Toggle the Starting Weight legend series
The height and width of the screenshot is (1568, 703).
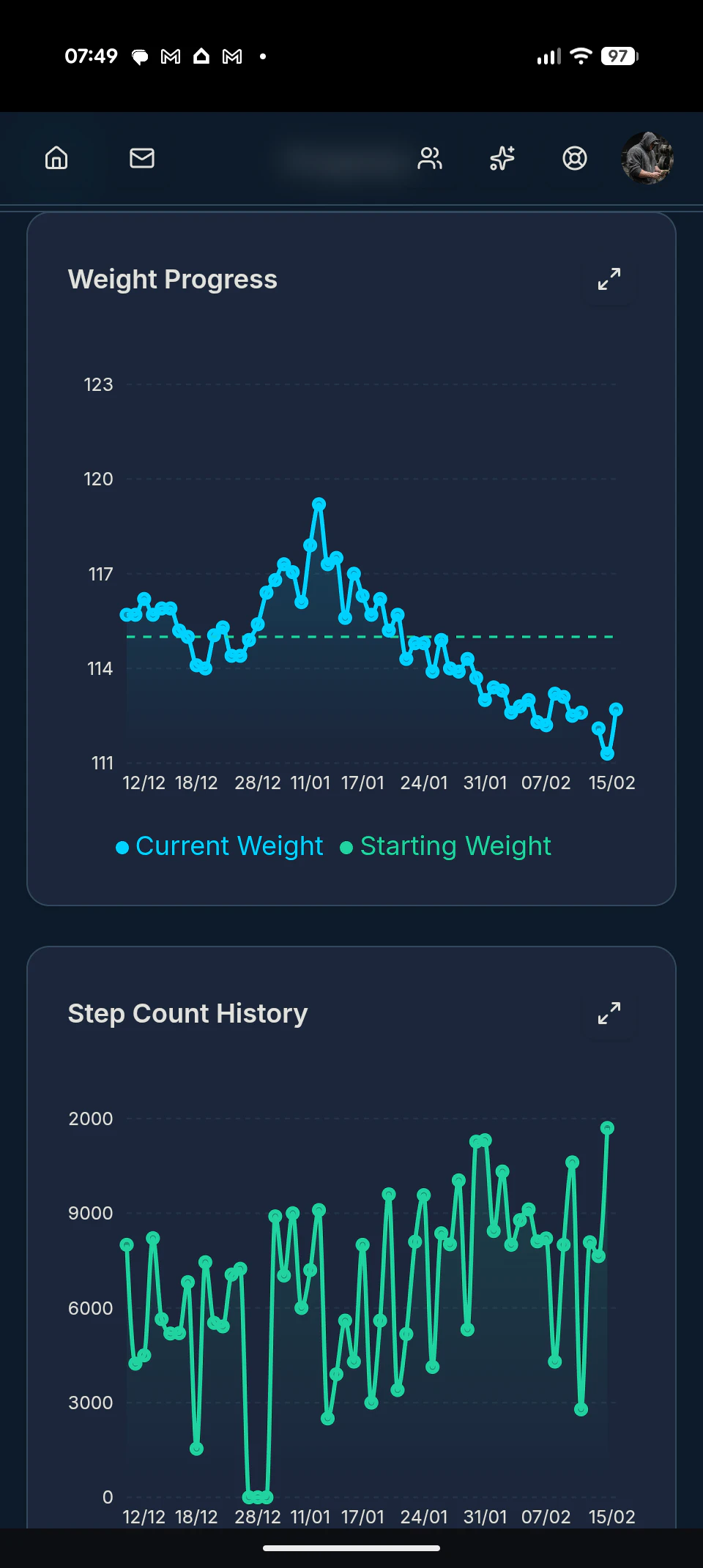(446, 846)
